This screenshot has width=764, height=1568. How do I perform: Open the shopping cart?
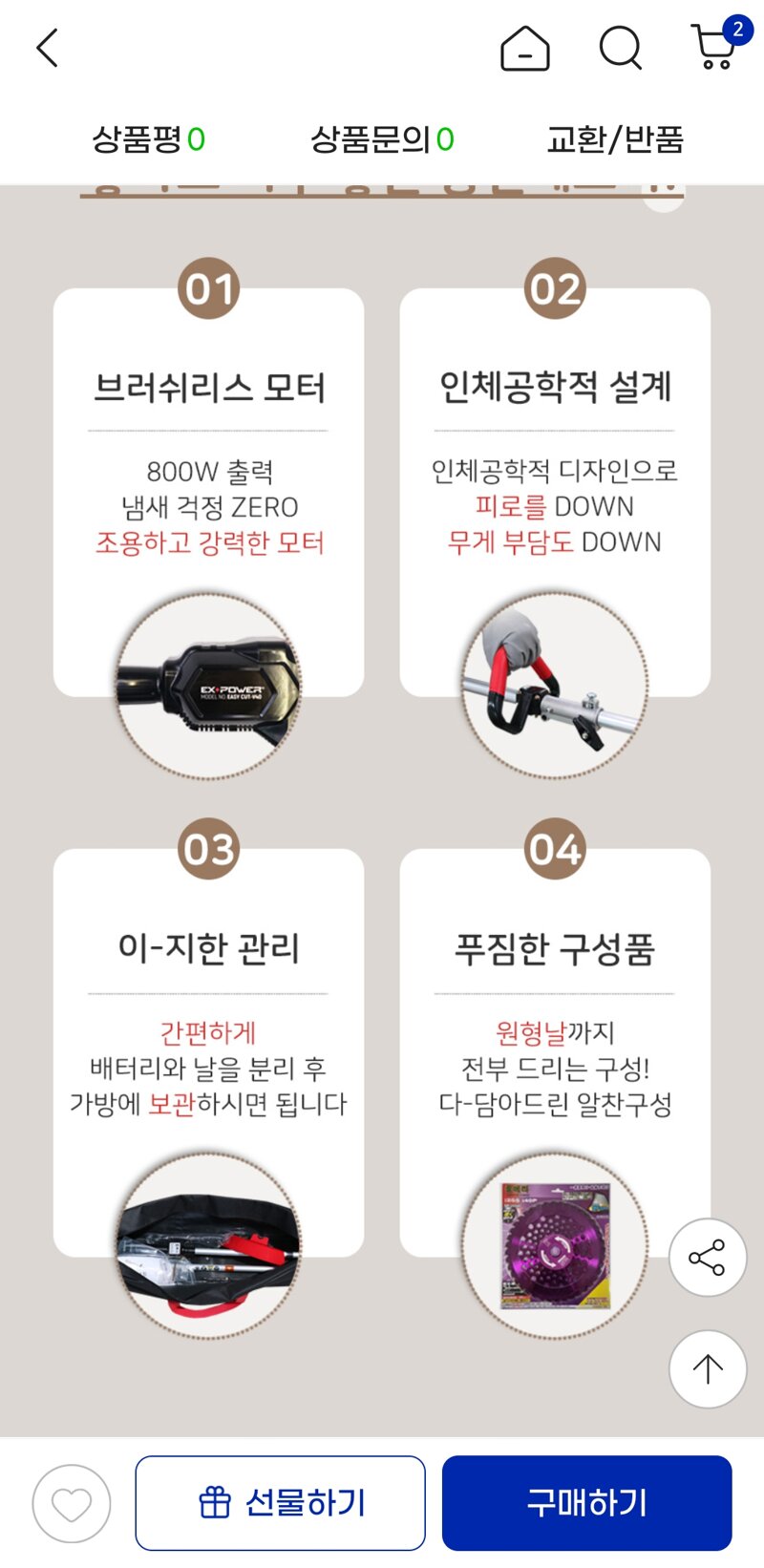point(715,47)
